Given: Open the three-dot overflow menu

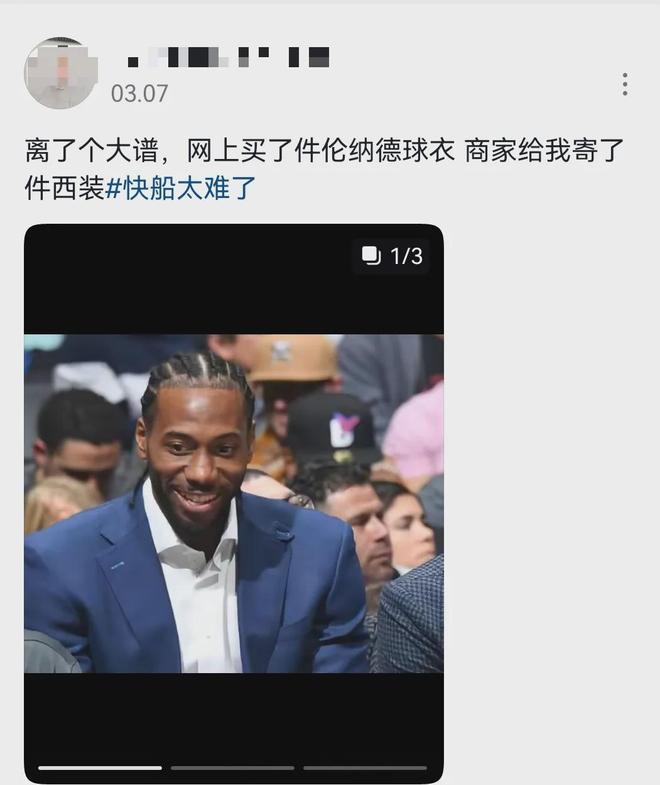Looking at the screenshot, I should 625,84.
